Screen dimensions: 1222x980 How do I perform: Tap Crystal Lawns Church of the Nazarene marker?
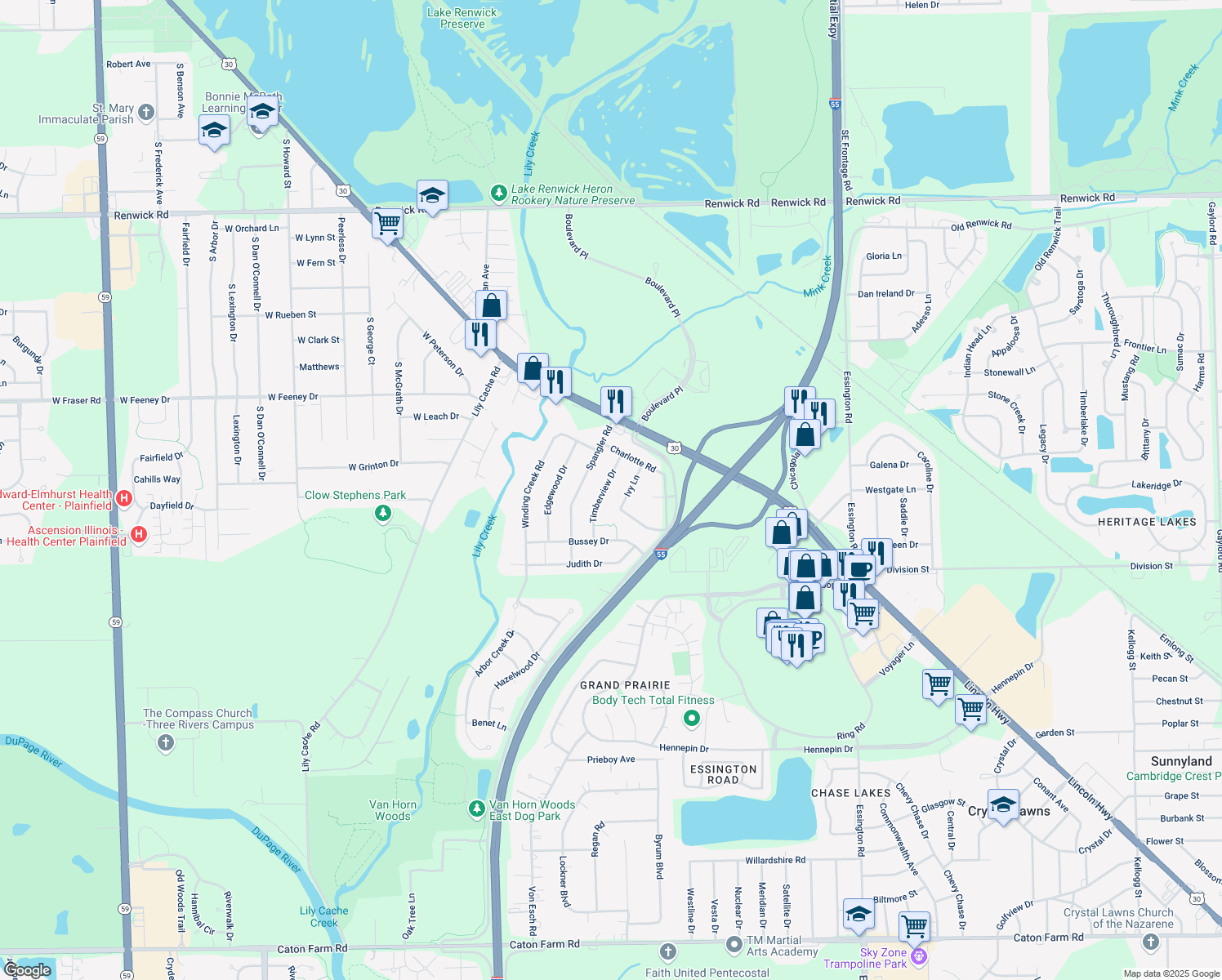click(1151, 942)
